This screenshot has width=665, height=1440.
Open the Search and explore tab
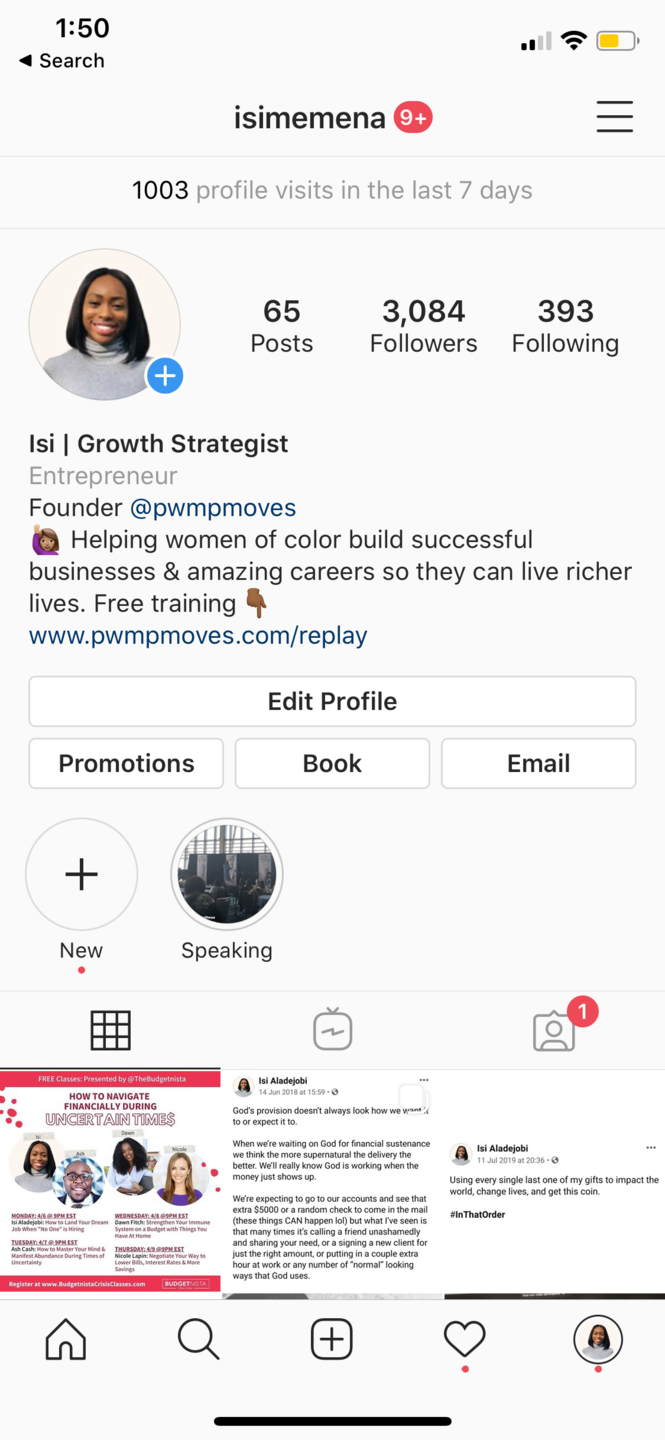click(x=198, y=1340)
